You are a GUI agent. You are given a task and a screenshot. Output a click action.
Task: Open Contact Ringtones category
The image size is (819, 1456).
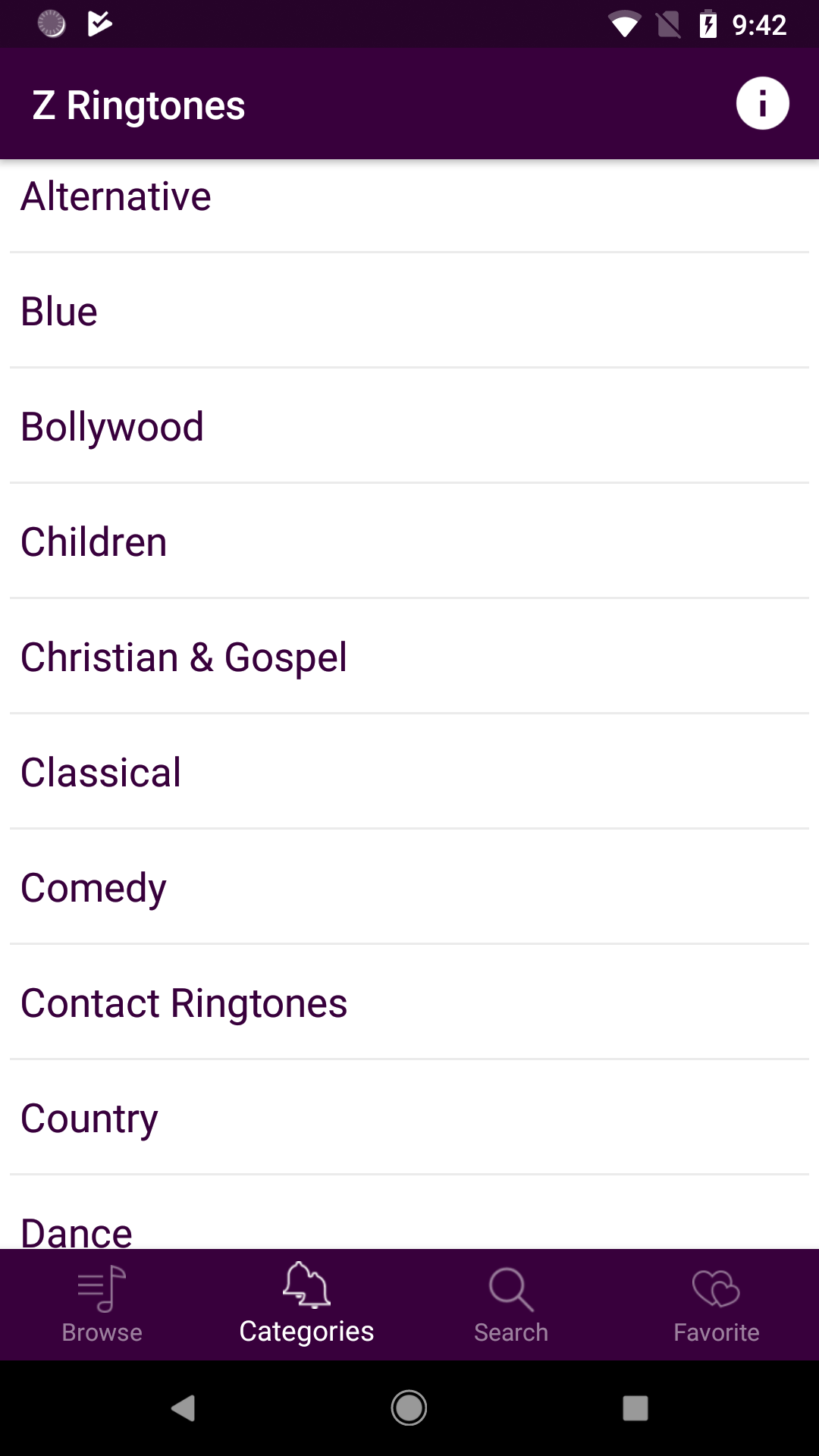pos(409,1003)
